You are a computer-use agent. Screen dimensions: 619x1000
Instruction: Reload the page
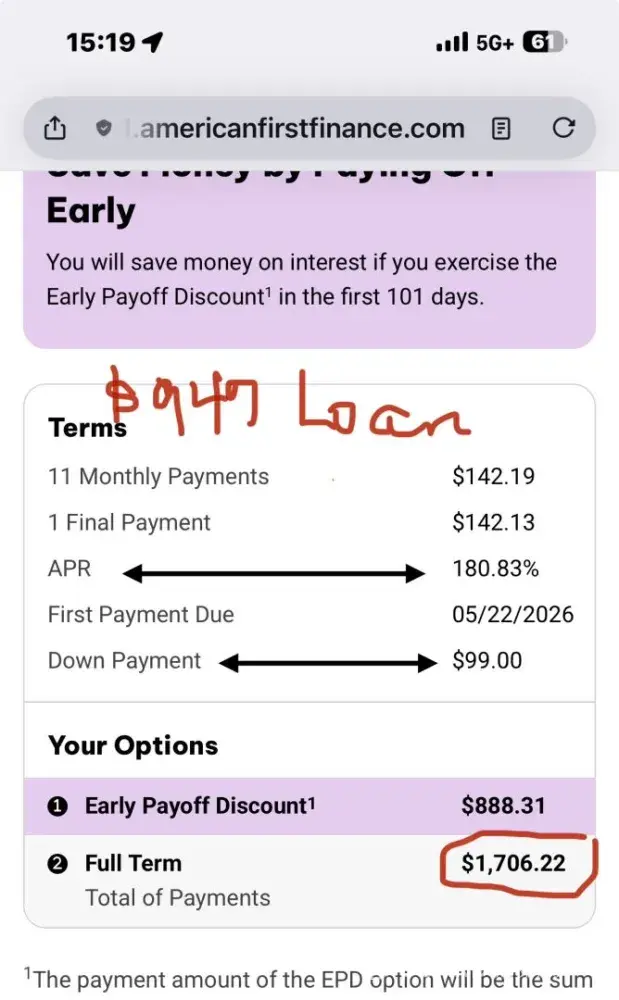coord(564,128)
